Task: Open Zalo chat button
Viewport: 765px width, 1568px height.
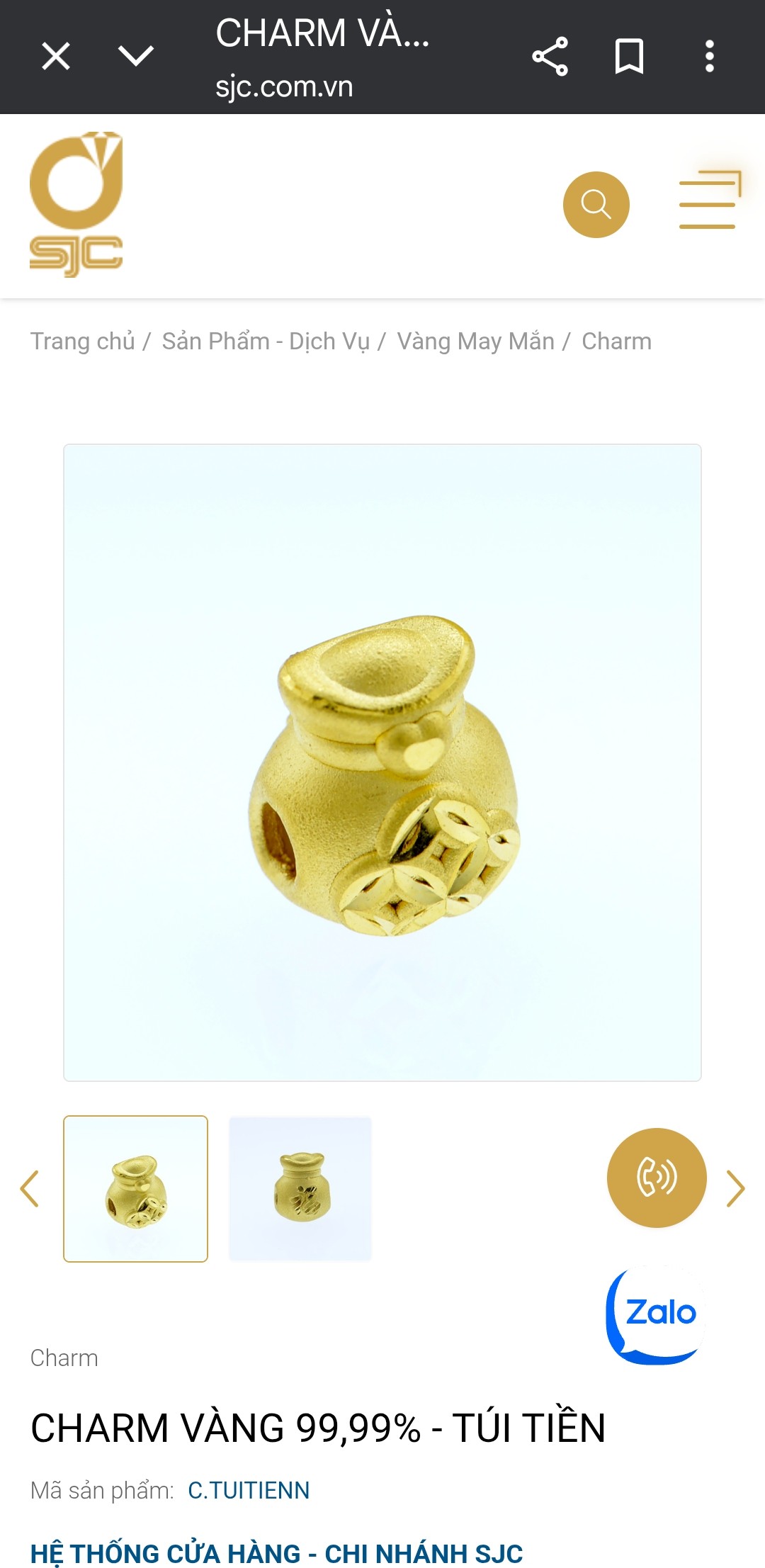Action: pyautogui.click(x=654, y=1315)
